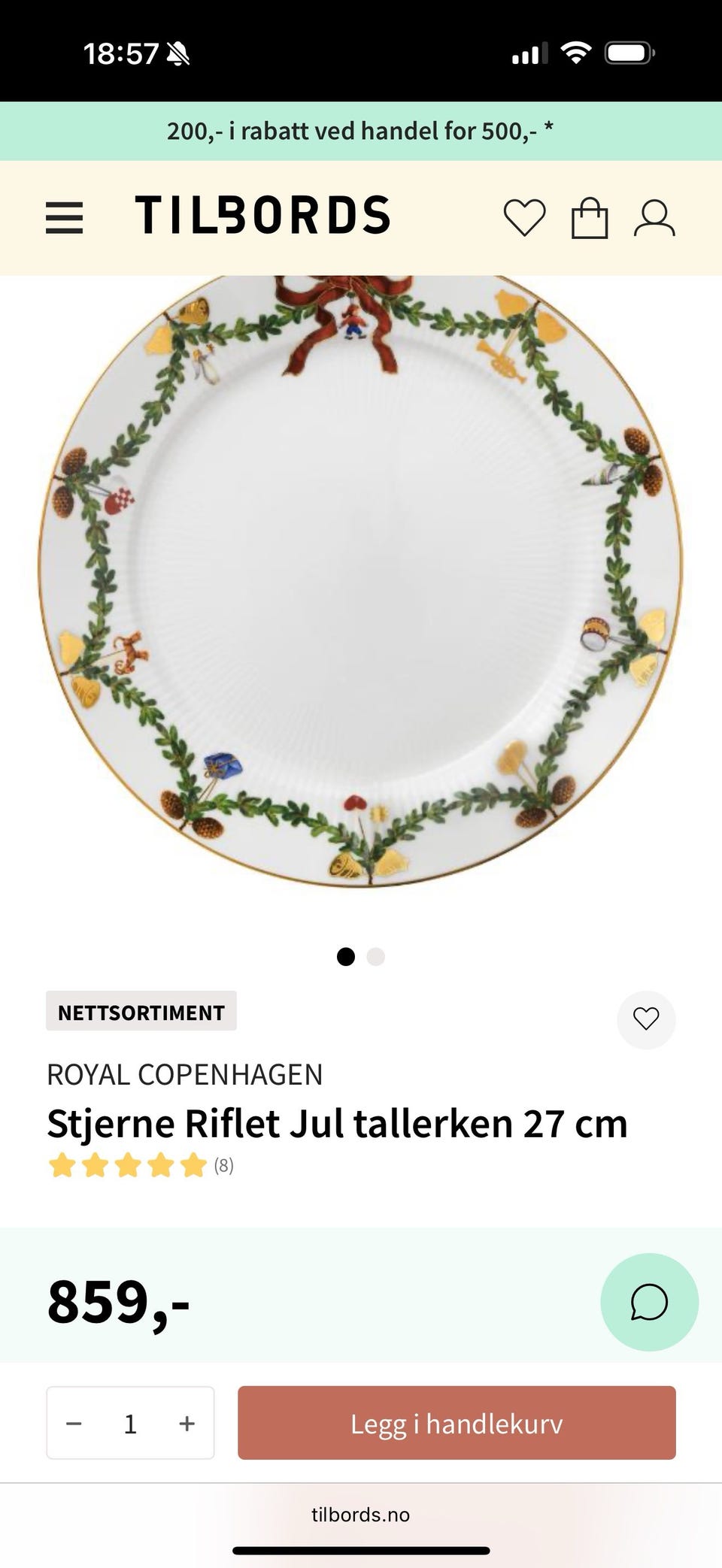Toggle the product favorite heart beside NETTSORTIMENT
Viewport: 722px width, 1568px height.
pos(646,1020)
